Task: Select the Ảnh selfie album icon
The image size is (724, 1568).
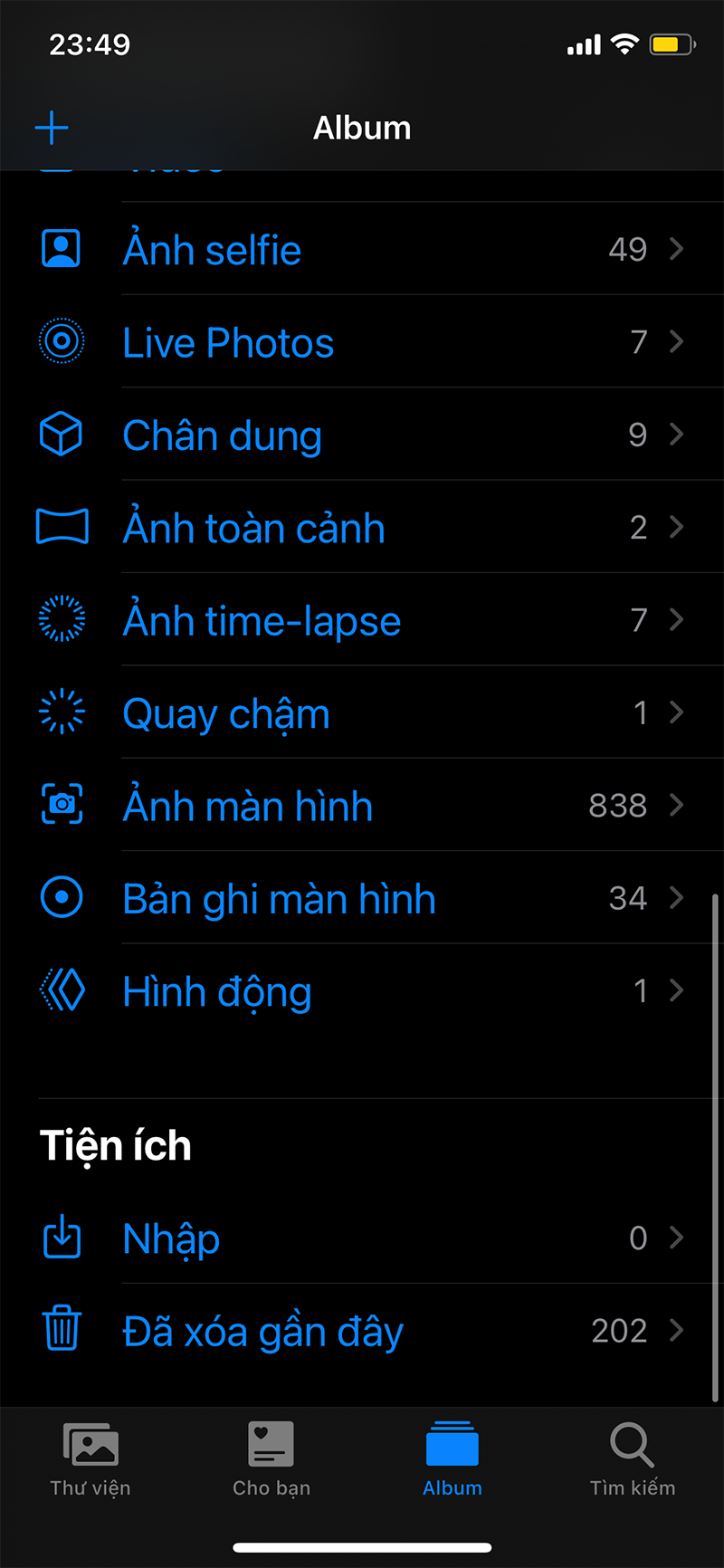Action: [61, 249]
